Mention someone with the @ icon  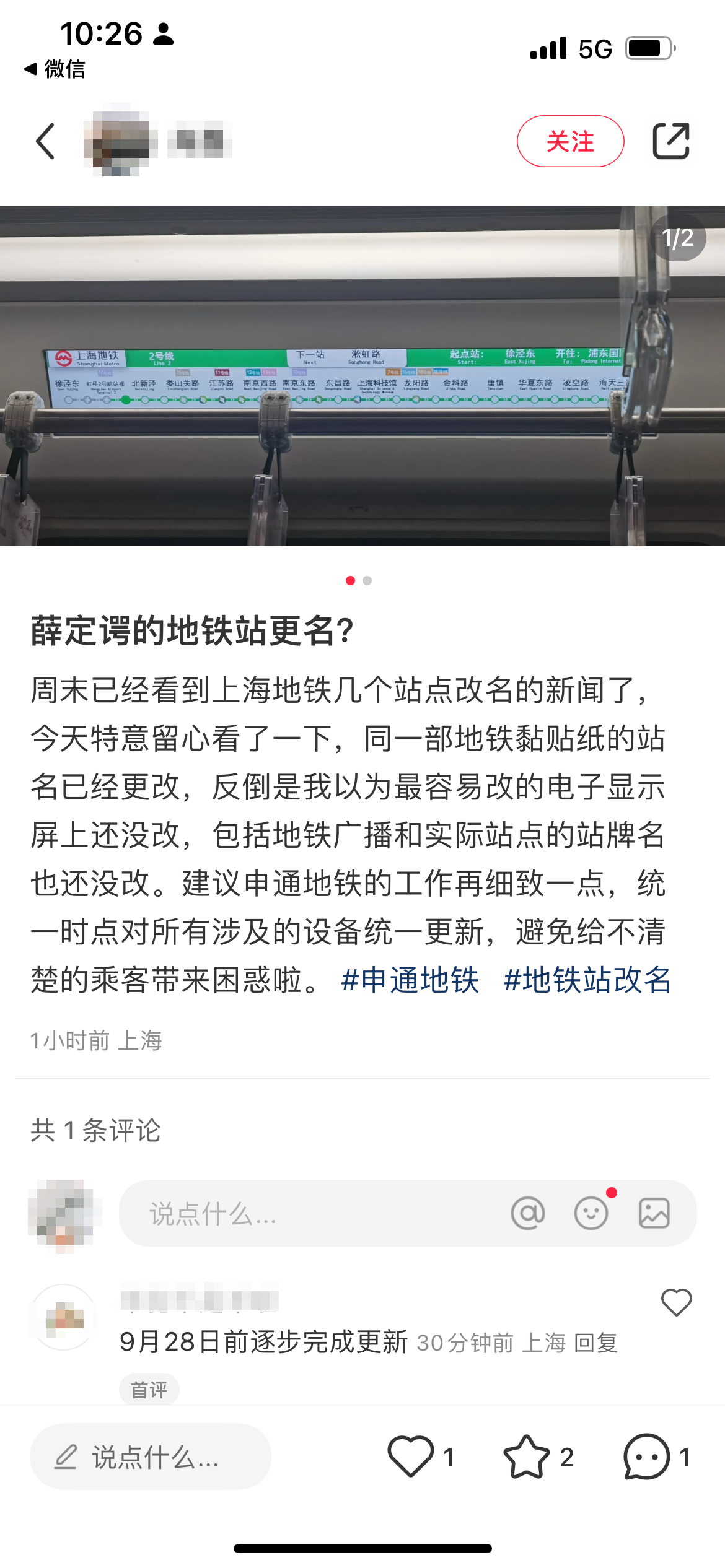click(528, 1213)
